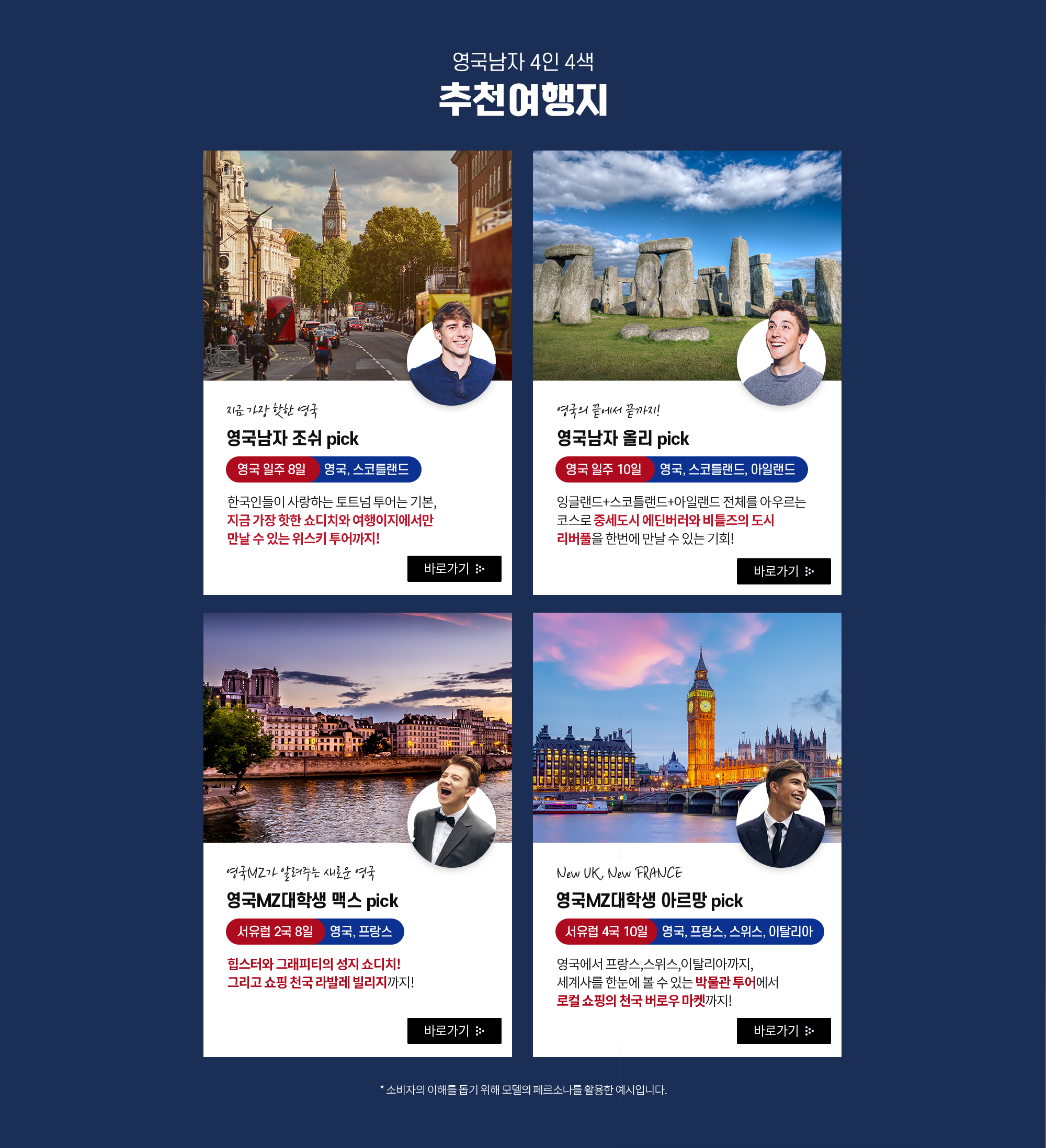
Task: Tap 바로가기 on 조쉬 pick card
Action: click(453, 568)
